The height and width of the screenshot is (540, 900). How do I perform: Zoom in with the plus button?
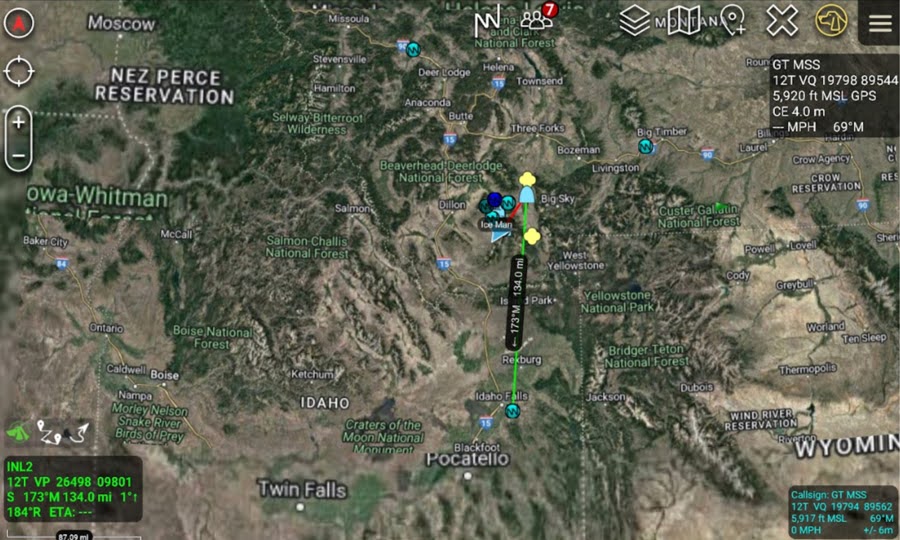[18, 122]
